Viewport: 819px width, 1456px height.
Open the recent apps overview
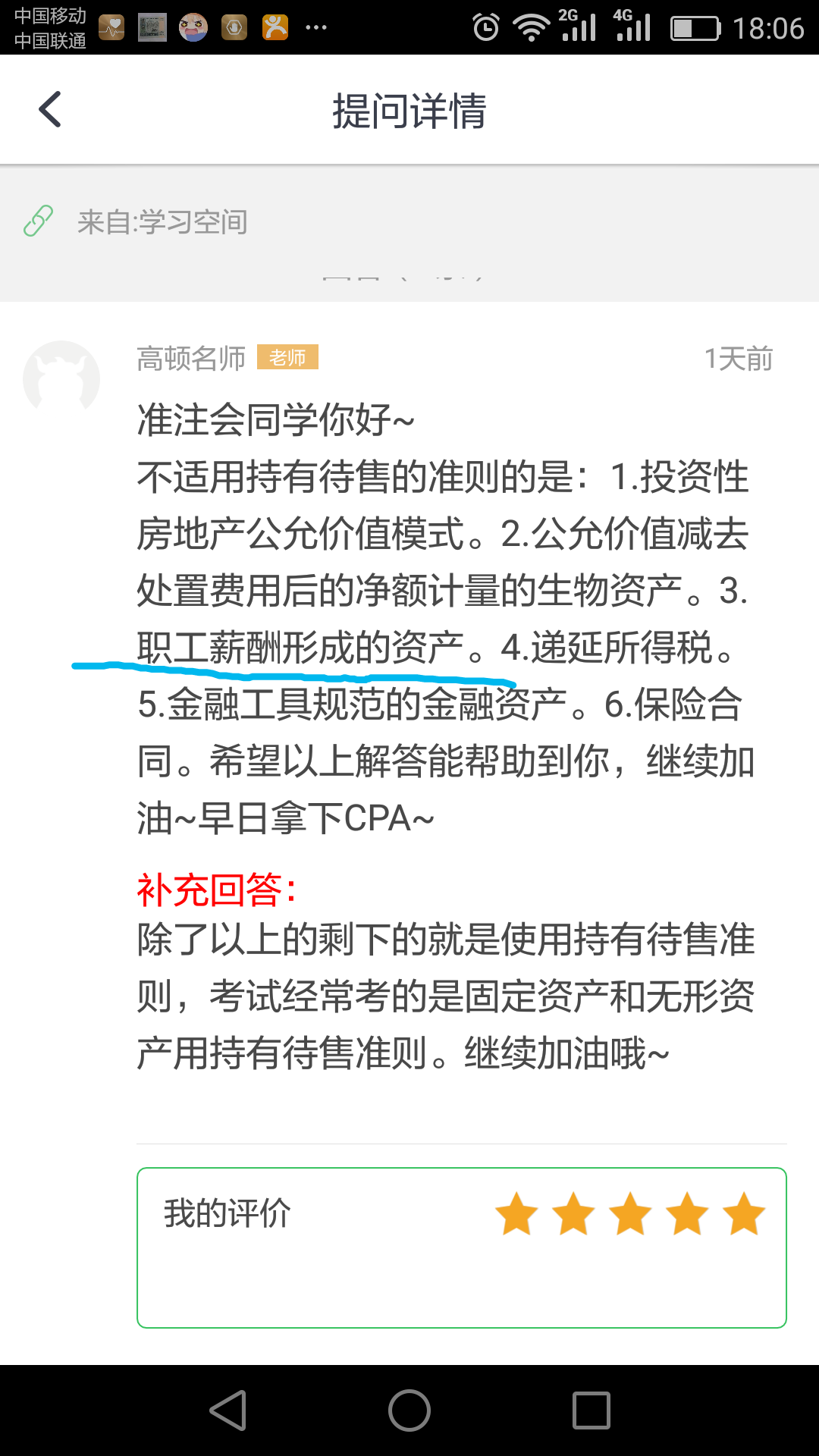591,1410
